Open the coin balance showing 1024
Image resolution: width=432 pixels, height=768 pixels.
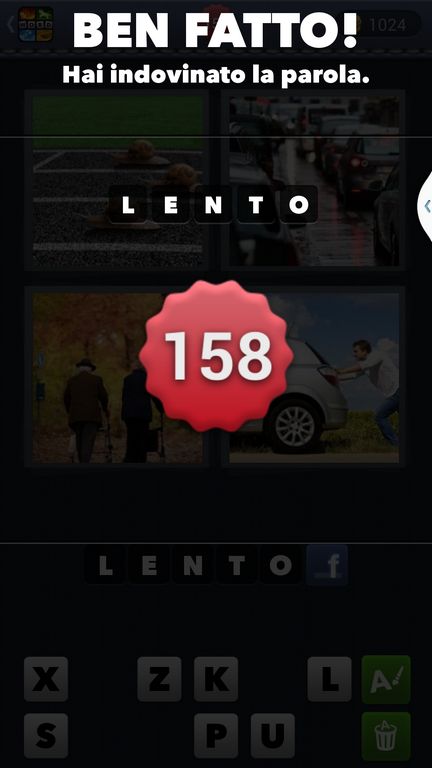(x=384, y=24)
